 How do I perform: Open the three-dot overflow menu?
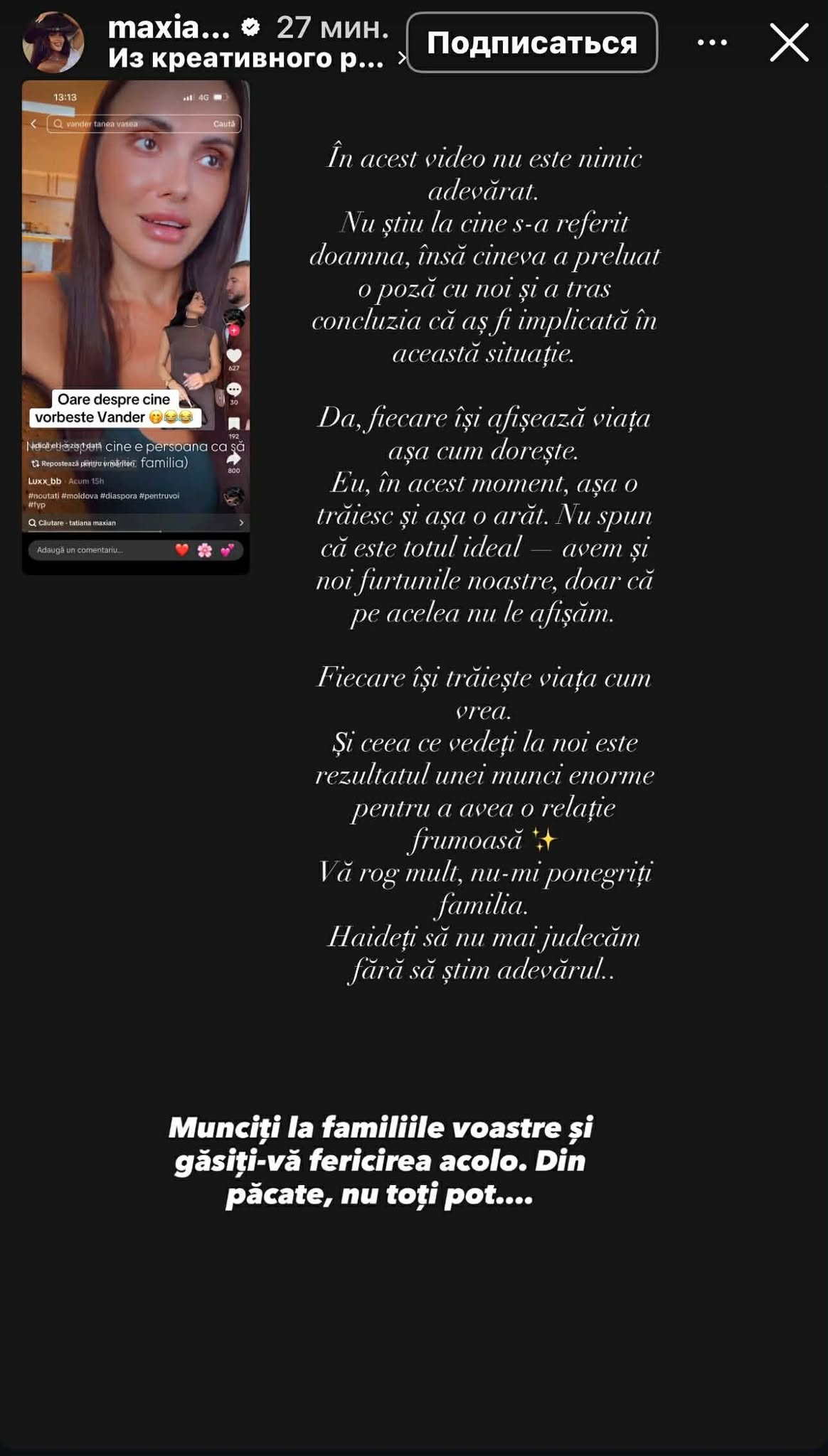click(x=711, y=43)
